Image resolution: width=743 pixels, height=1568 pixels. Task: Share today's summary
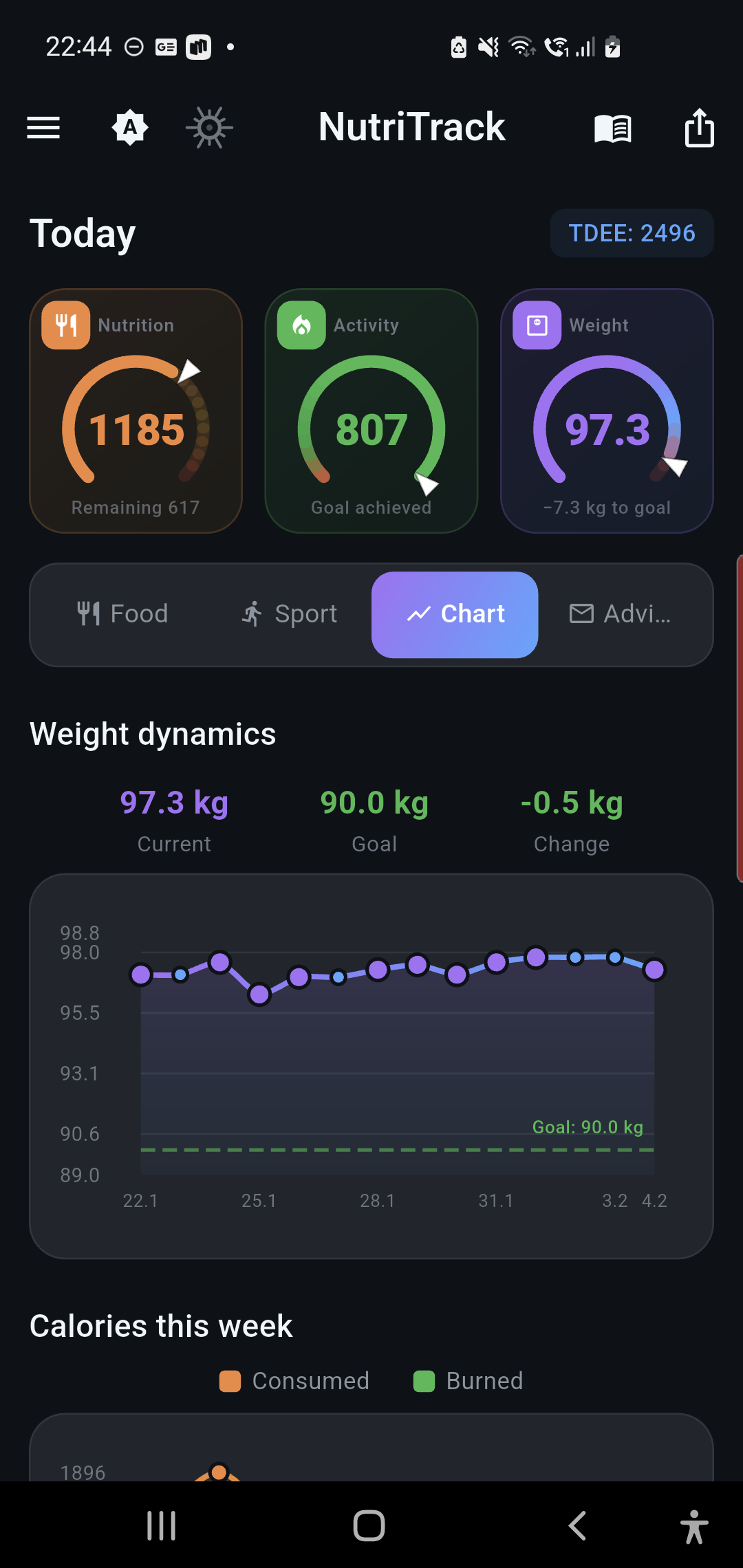699,129
